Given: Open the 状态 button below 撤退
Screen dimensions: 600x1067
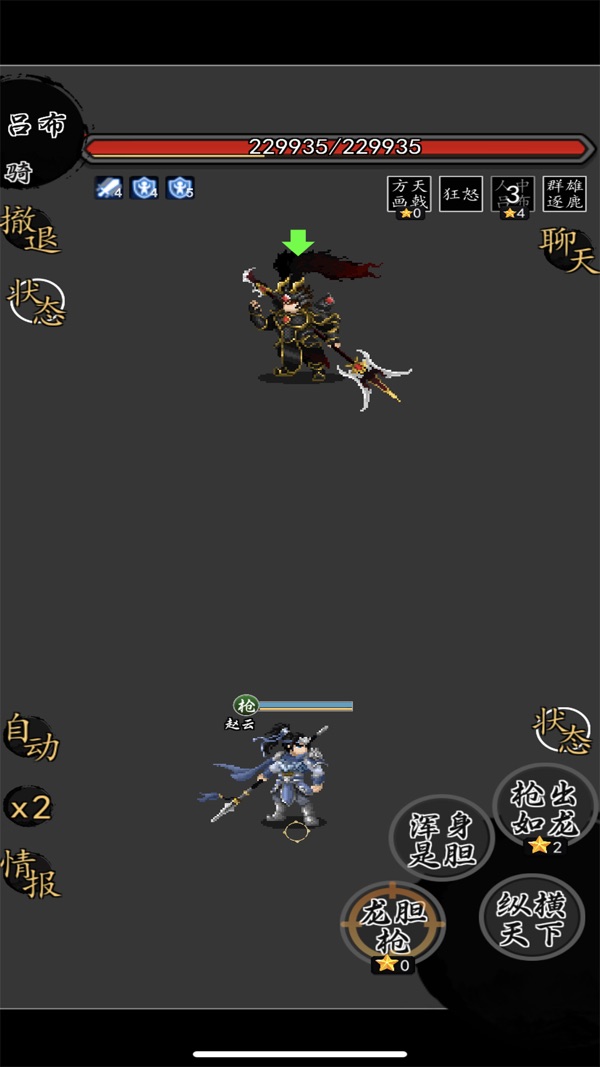Looking at the screenshot, I should coord(36,302).
